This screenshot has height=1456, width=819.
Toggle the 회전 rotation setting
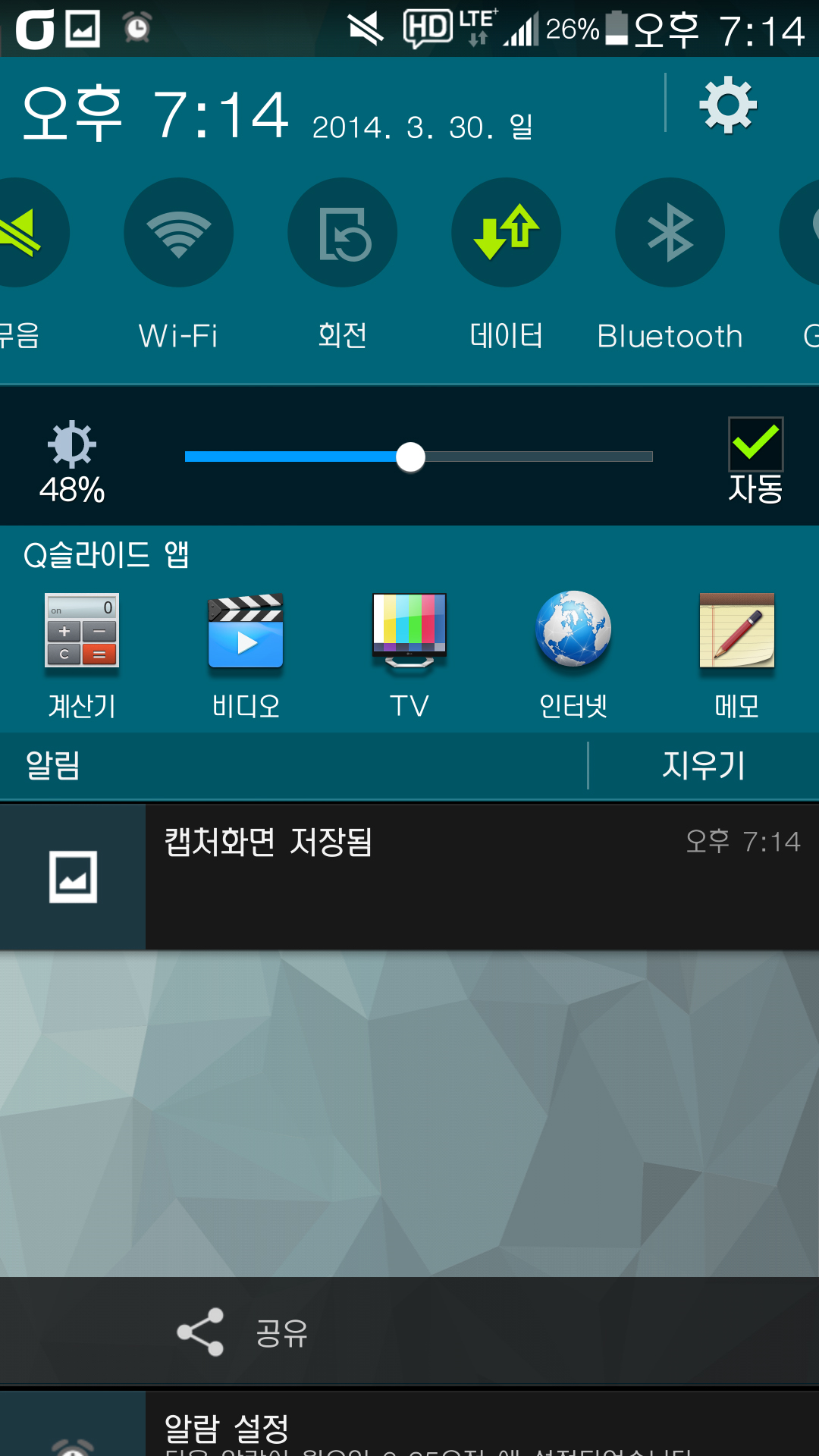coord(342,233)
